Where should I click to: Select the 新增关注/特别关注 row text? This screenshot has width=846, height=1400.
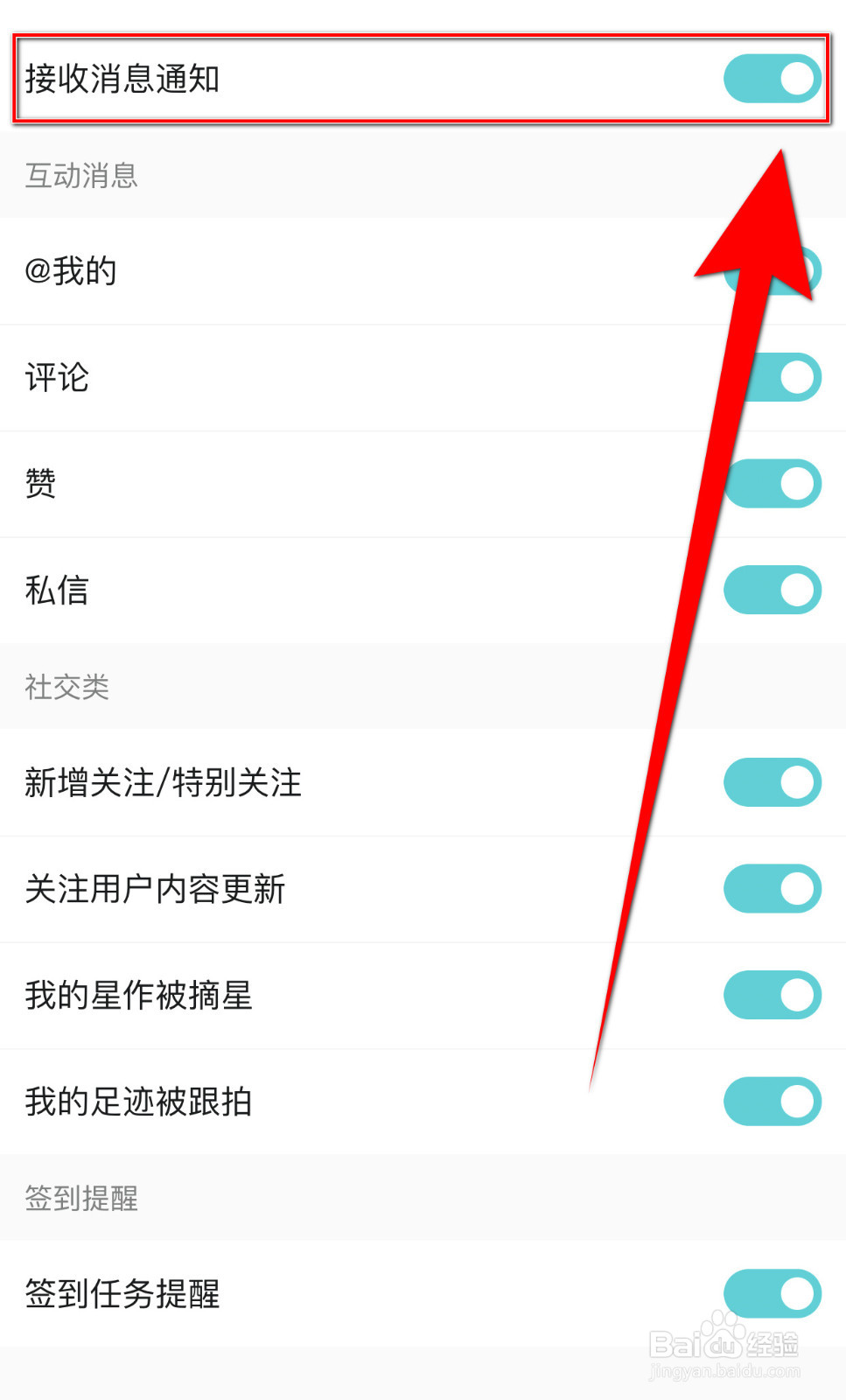pyautogui.click(x=162, y=782)
